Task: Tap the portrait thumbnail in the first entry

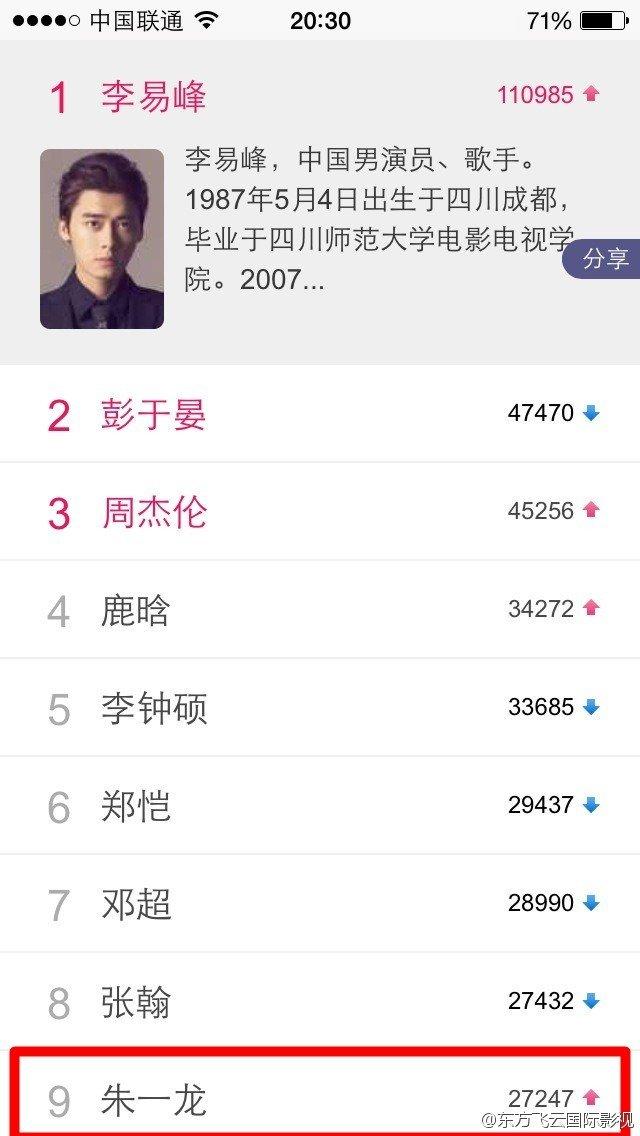Action: (102, 239)
